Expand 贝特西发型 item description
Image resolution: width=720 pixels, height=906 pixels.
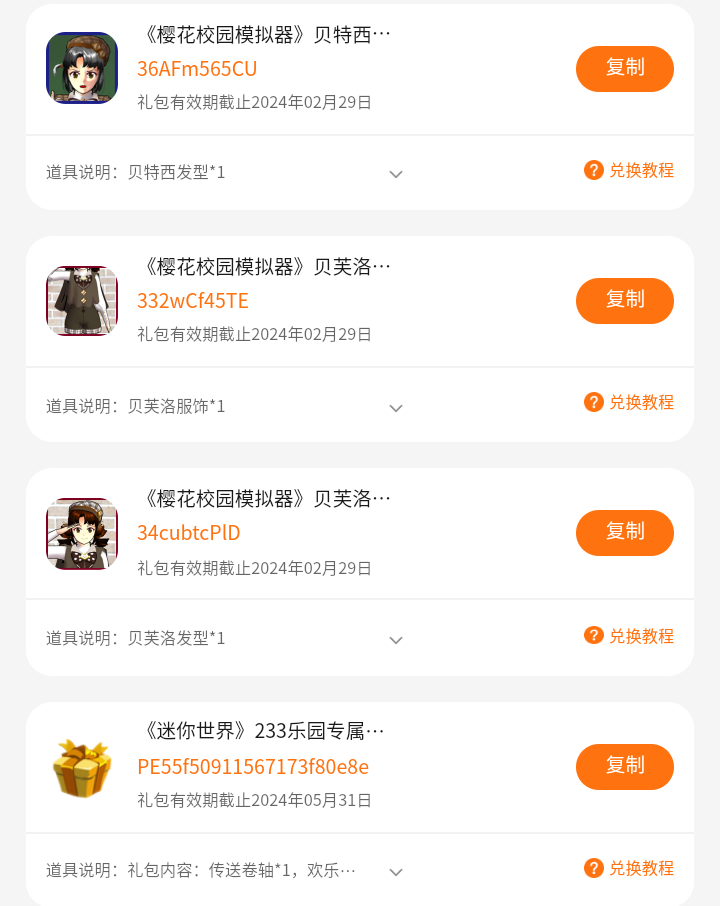click(396, 174)
